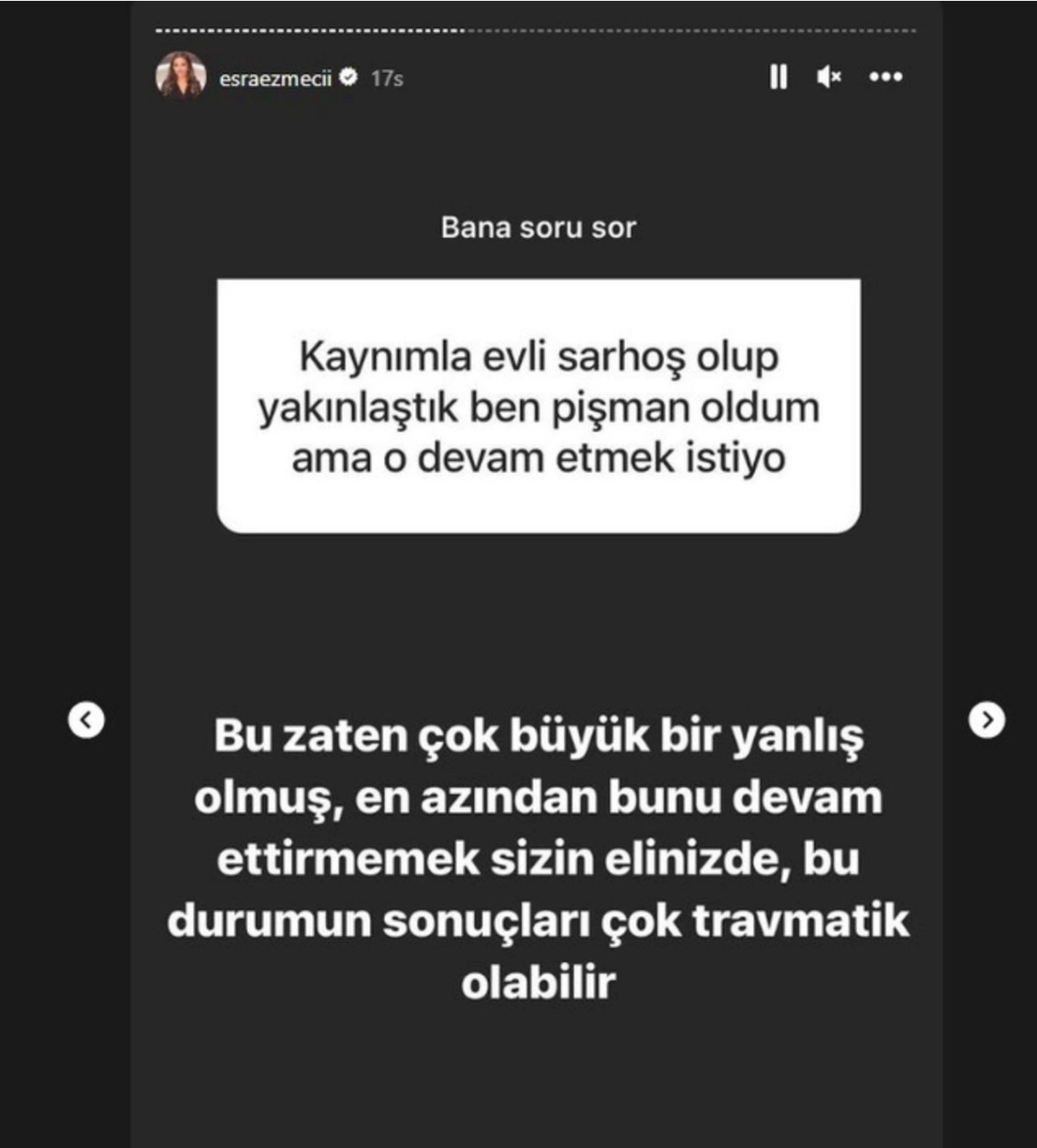Unmute the story sound
Image resolution: width=1037 pixels, height=1148 pixels.
click(x=829, y=78)
